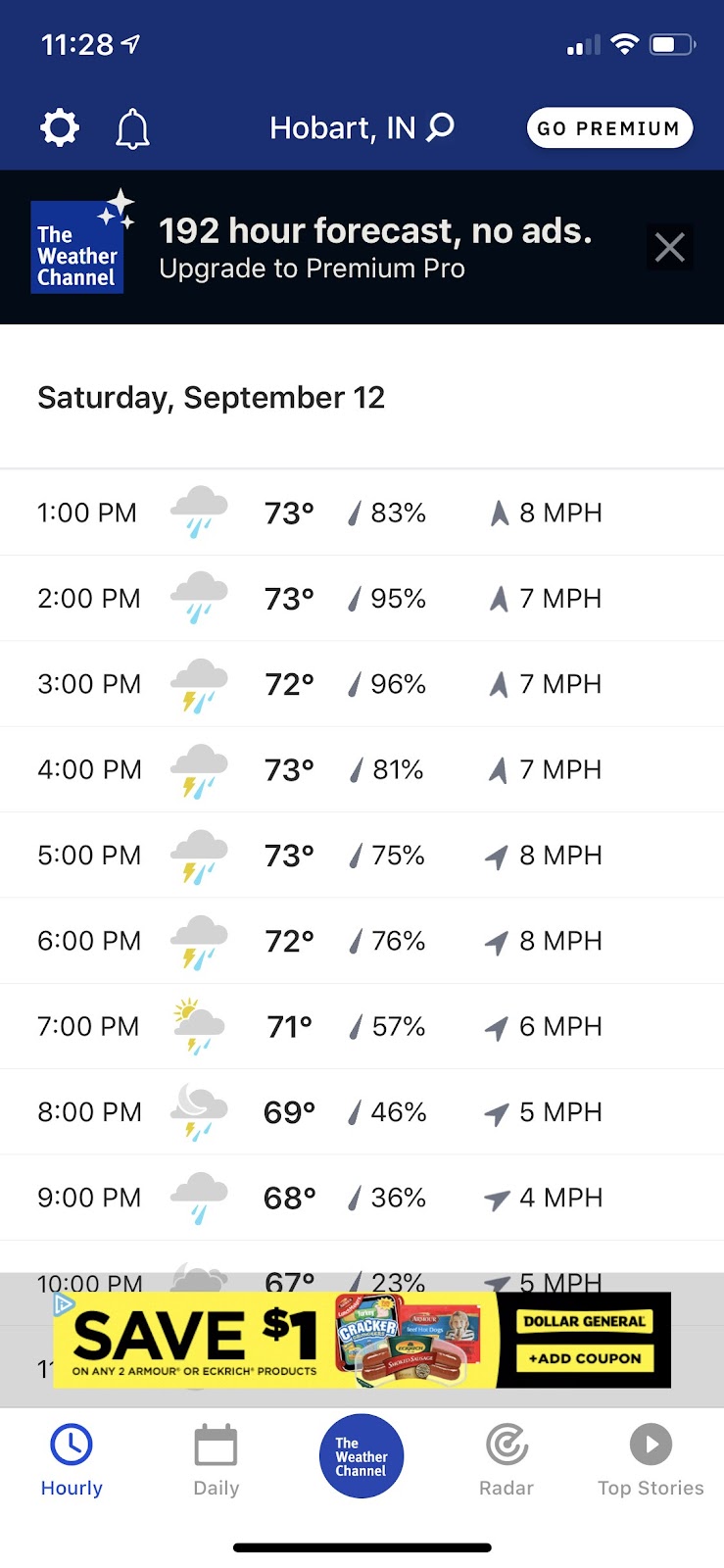Screen dimensions: 724x1568
Task: Switch to the Radar tab
Action: point(507,1460)
